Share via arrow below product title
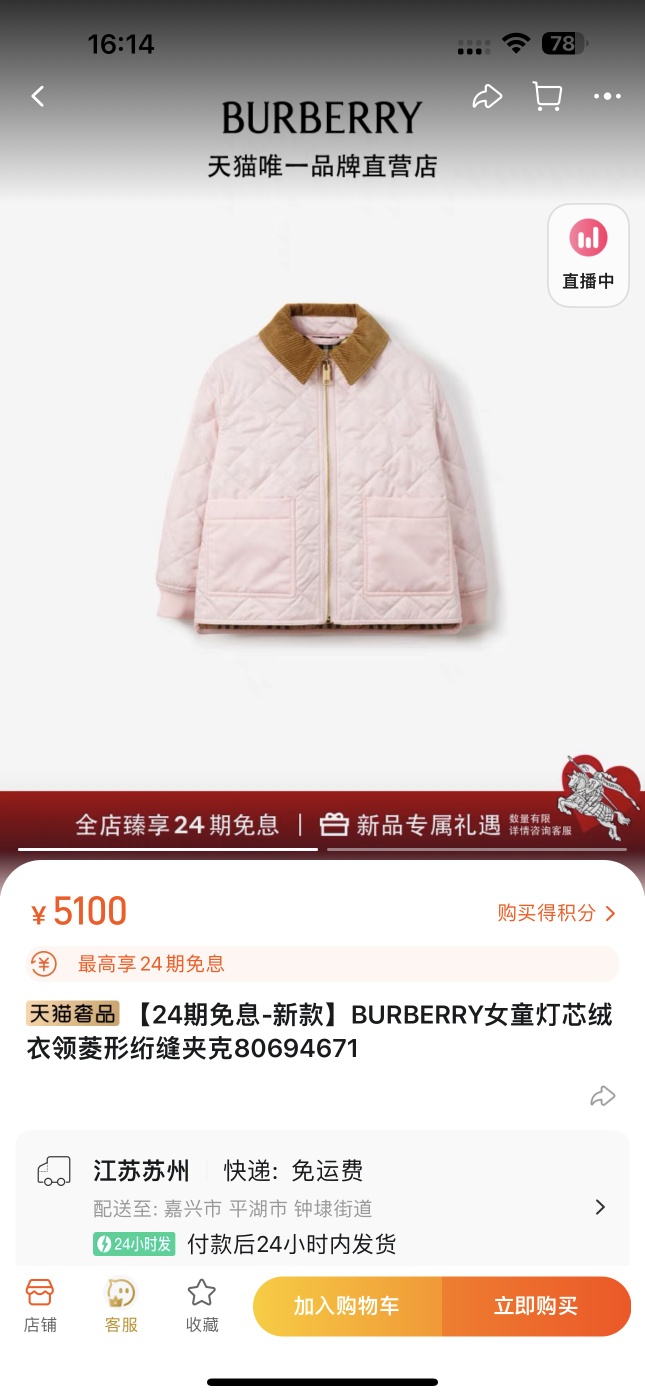The height and width of the screenshot is (1398, 645). (x=602, y=1097)
